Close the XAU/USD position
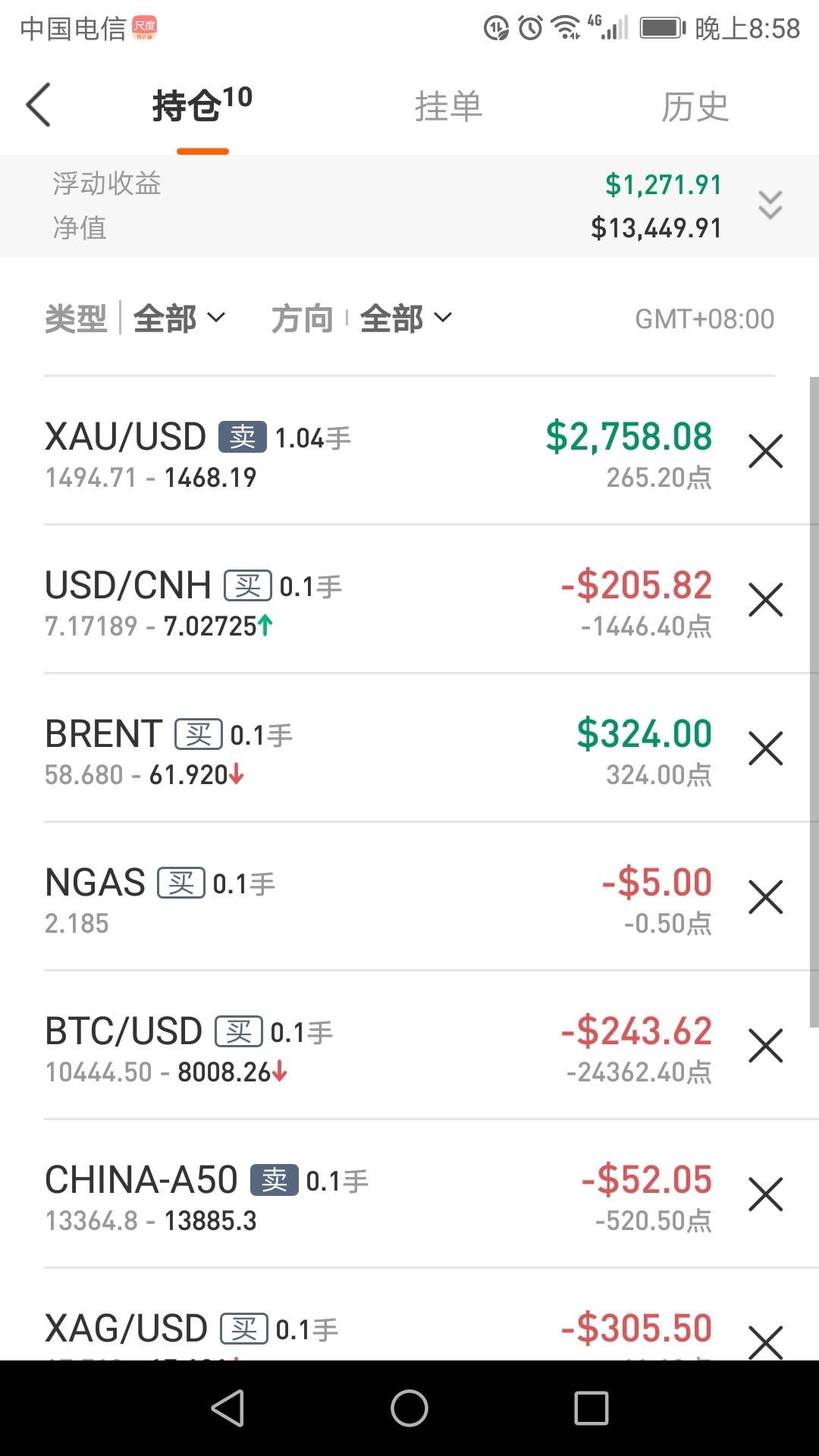The height and width of the screenshot is (1456, 819). [x=766, y=452]
